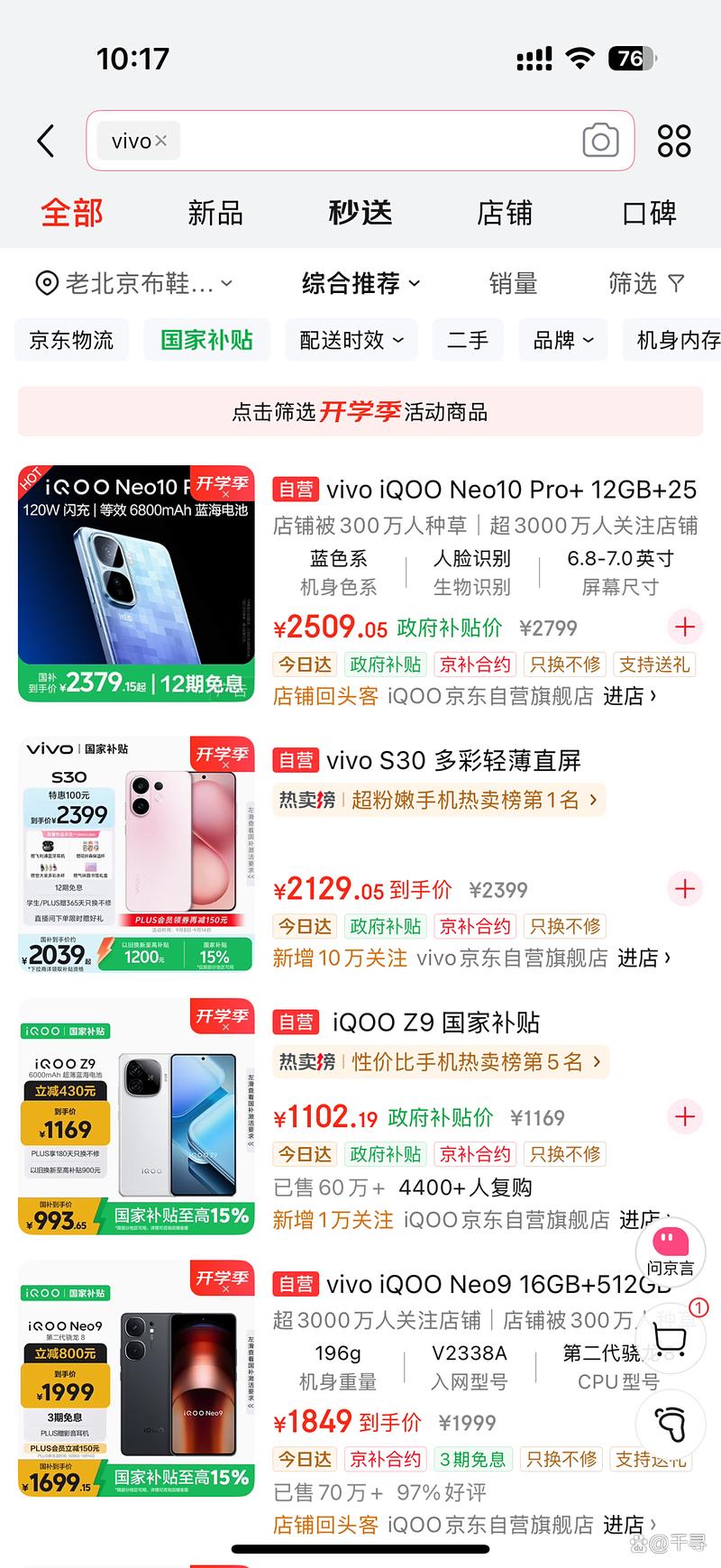Switch to the 新品 tab

[215, 214]
